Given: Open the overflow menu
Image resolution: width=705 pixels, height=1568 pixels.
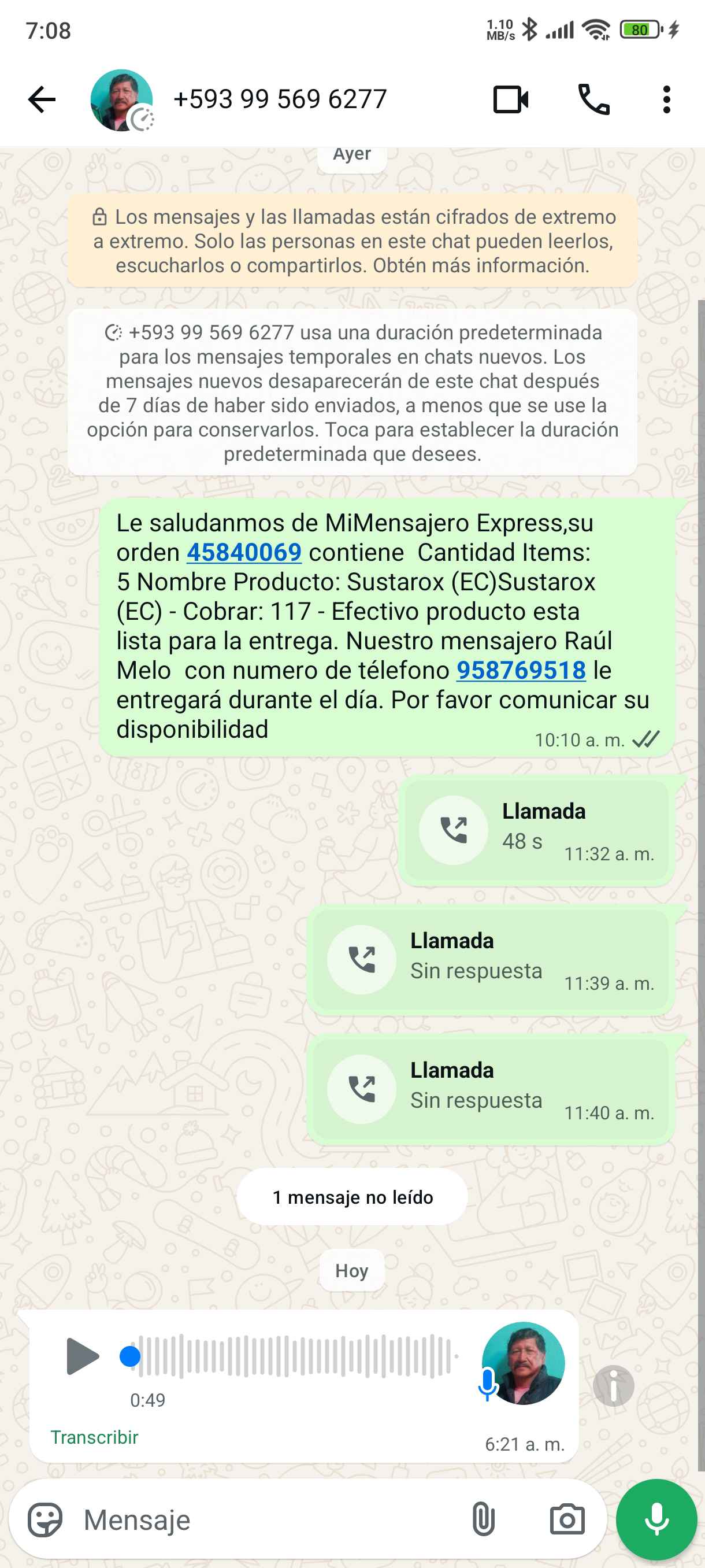Looking at the screenshot, I should click(667, 100).
